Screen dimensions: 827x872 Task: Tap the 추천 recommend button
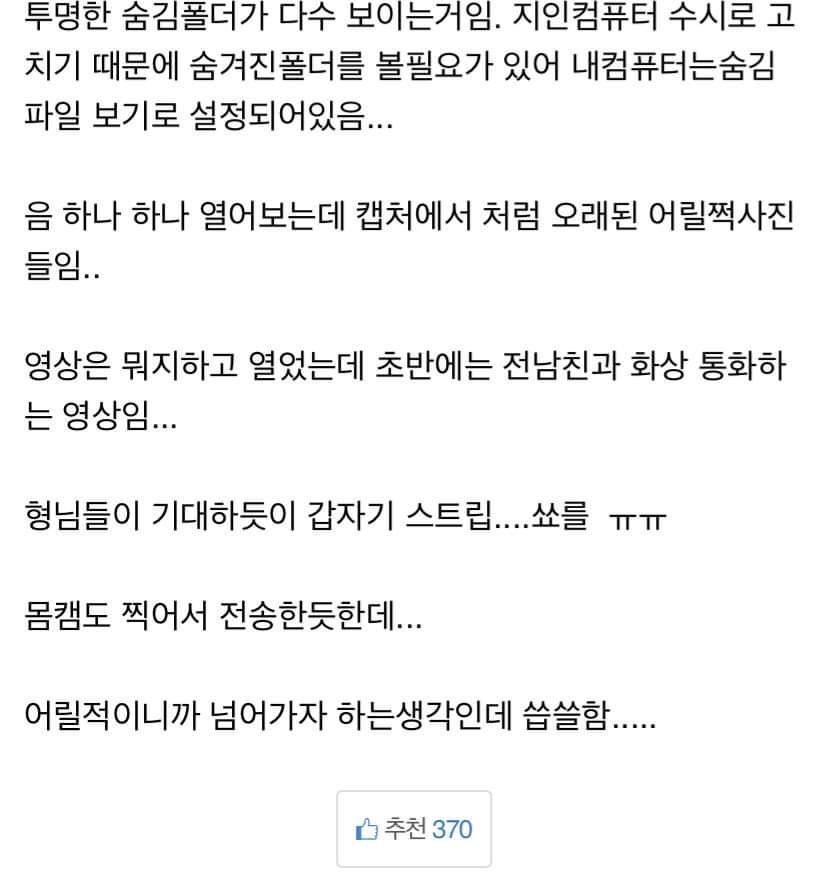(x=413, y=828)
